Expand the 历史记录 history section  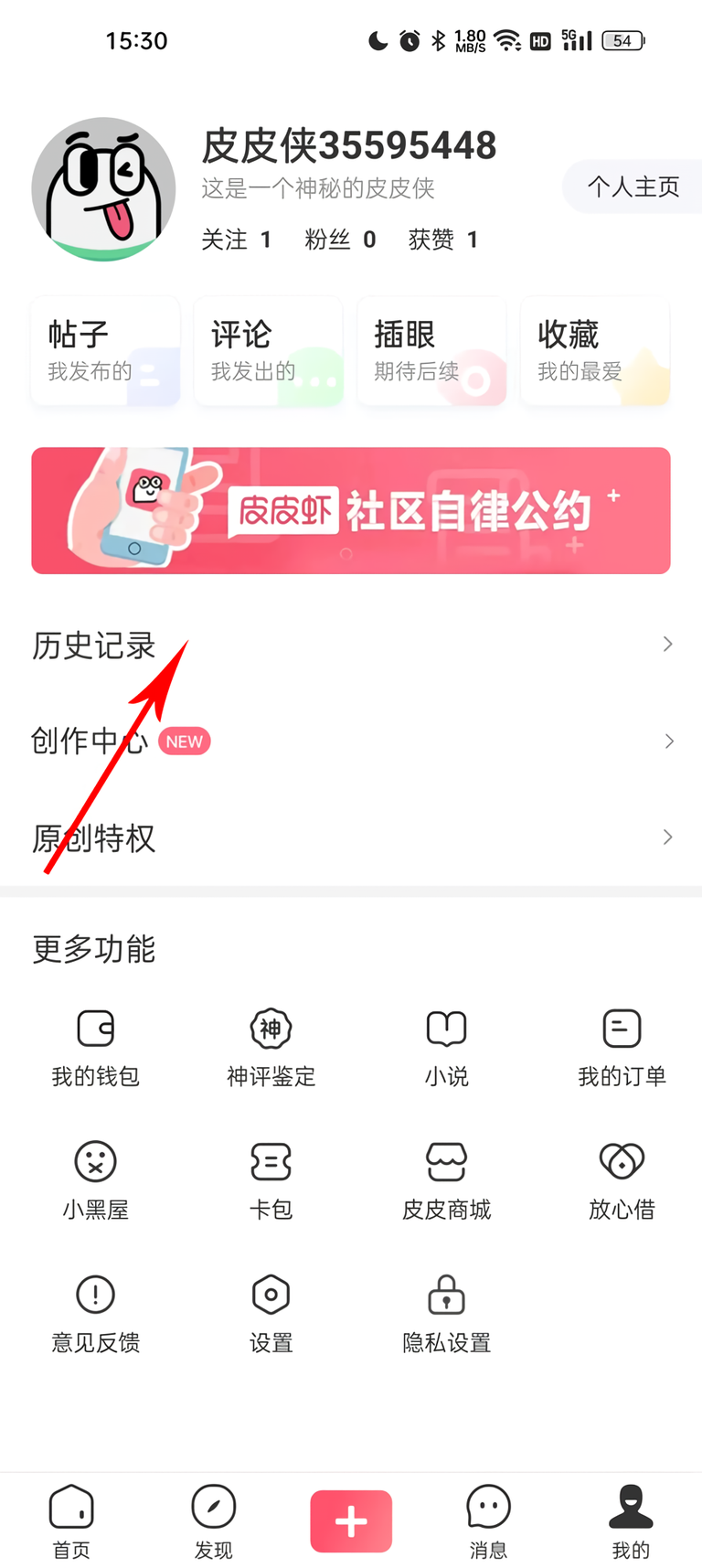coord(351,645)
